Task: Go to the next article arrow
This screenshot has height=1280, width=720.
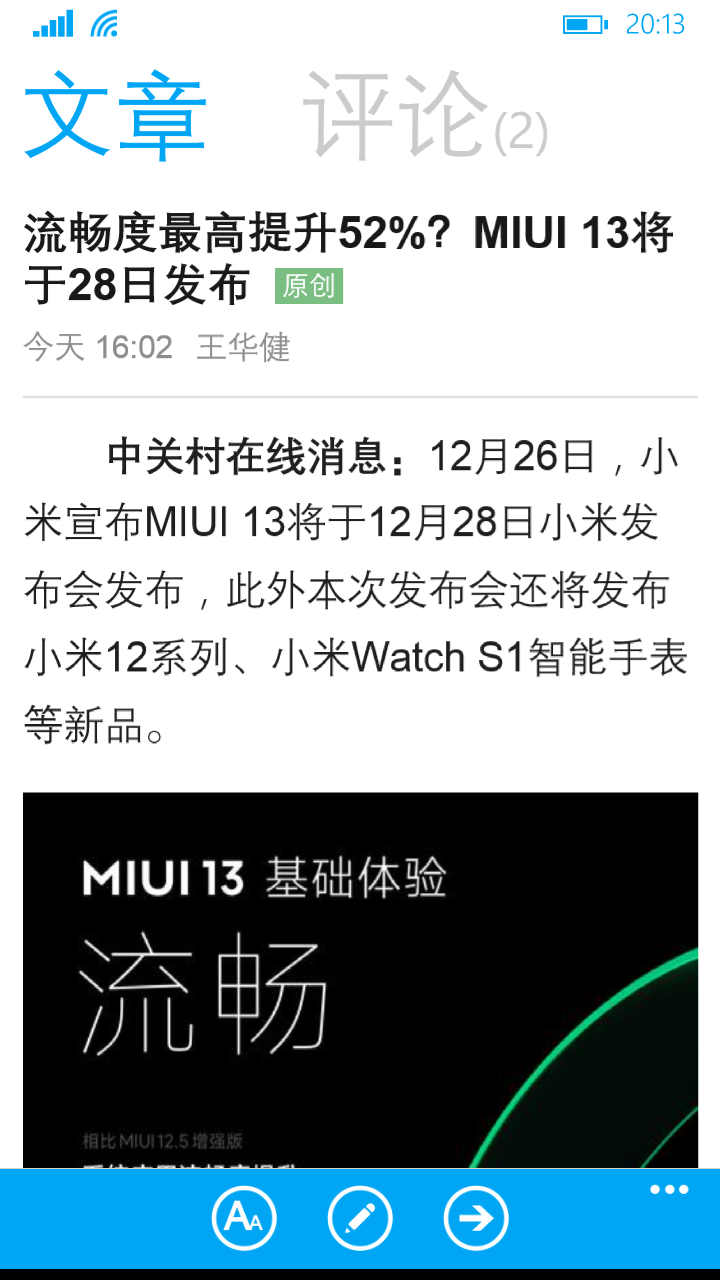Action: tap(476, 1218)
